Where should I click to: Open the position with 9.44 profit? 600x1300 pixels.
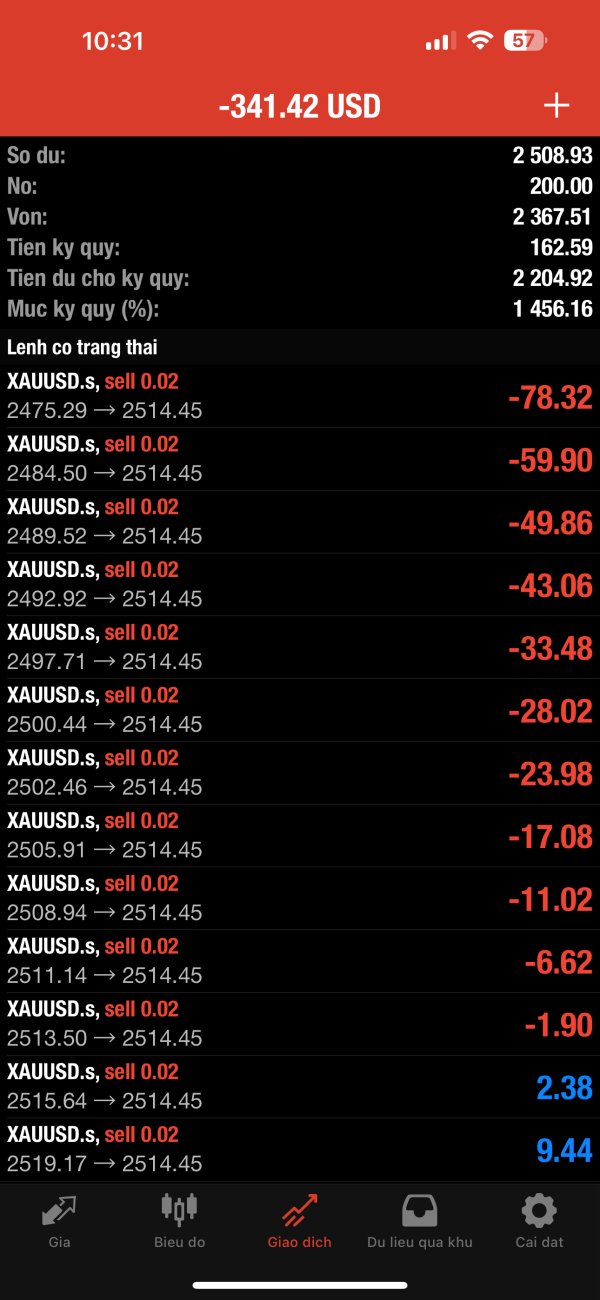(300, 1150)
